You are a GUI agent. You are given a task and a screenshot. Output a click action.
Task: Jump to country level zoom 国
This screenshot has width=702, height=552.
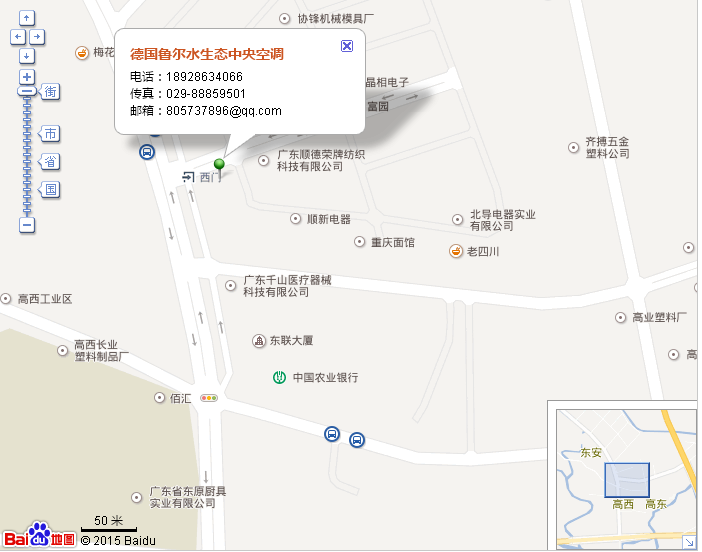[49, 188]
